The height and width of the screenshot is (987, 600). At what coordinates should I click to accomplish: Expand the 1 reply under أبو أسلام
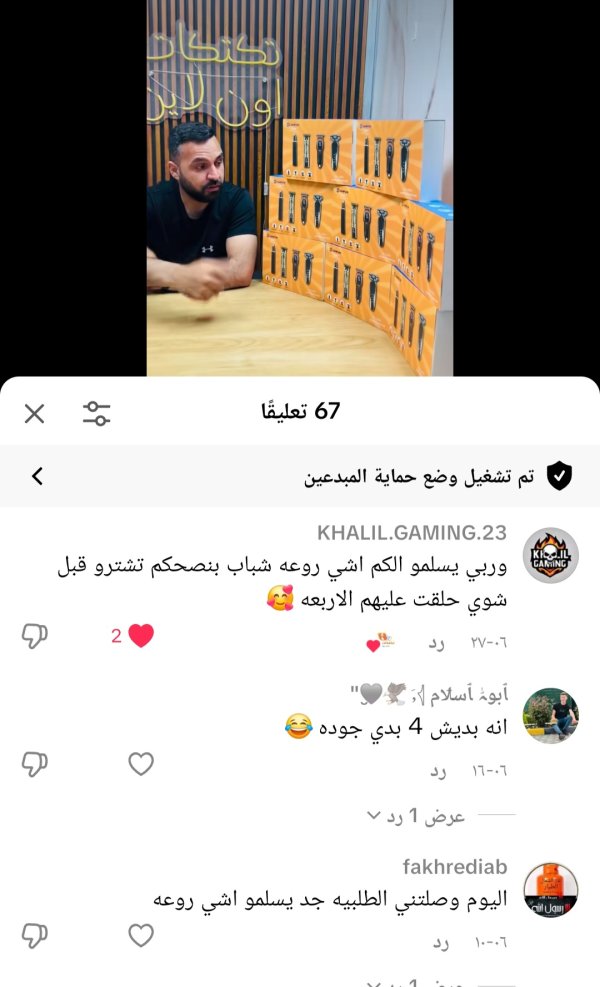point(418,816)
